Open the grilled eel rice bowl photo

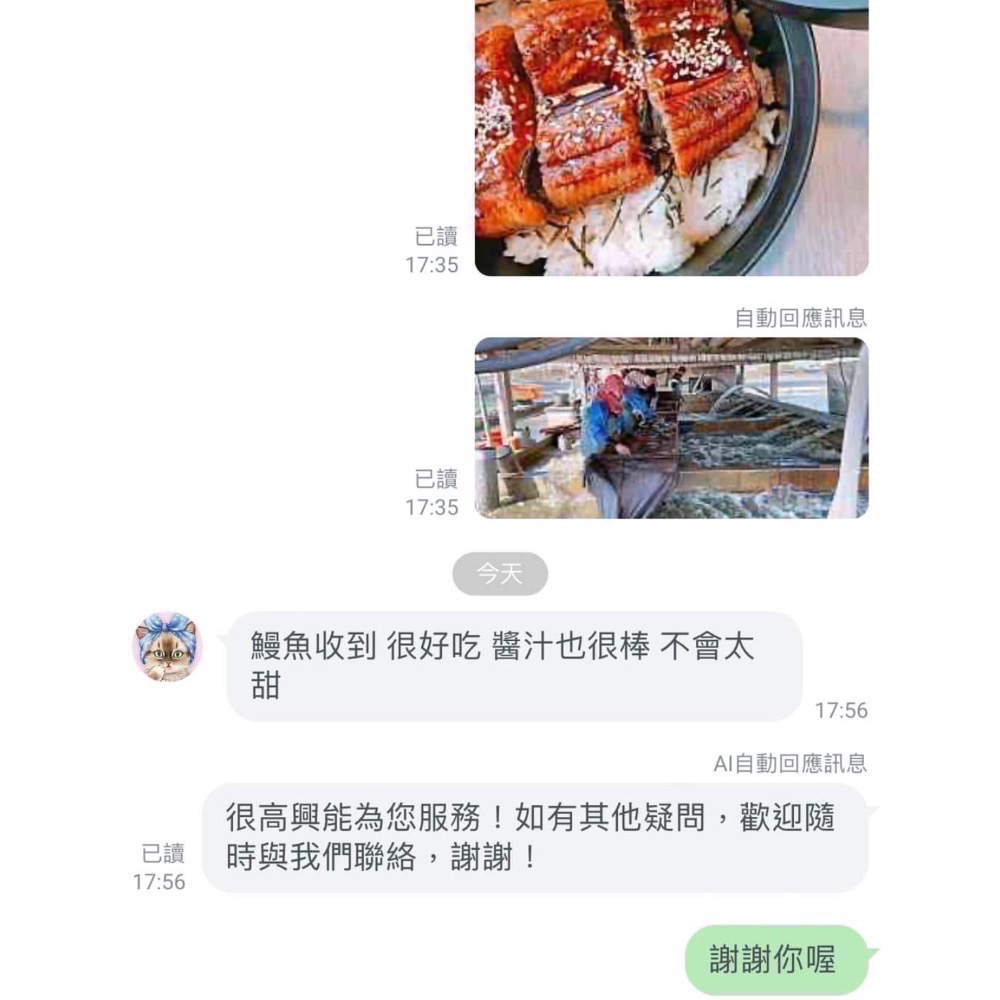pyautogui.click(x=670, y=140)
